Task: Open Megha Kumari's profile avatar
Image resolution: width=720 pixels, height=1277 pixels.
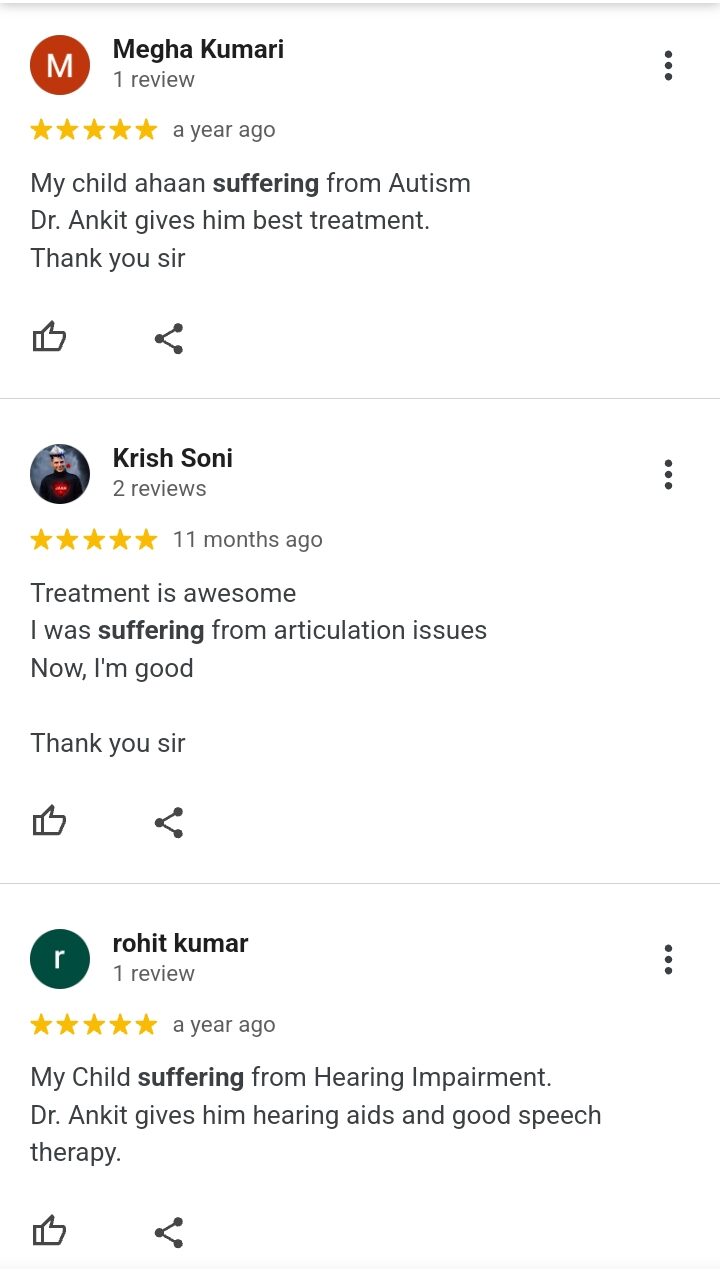Action: [60, 65]
